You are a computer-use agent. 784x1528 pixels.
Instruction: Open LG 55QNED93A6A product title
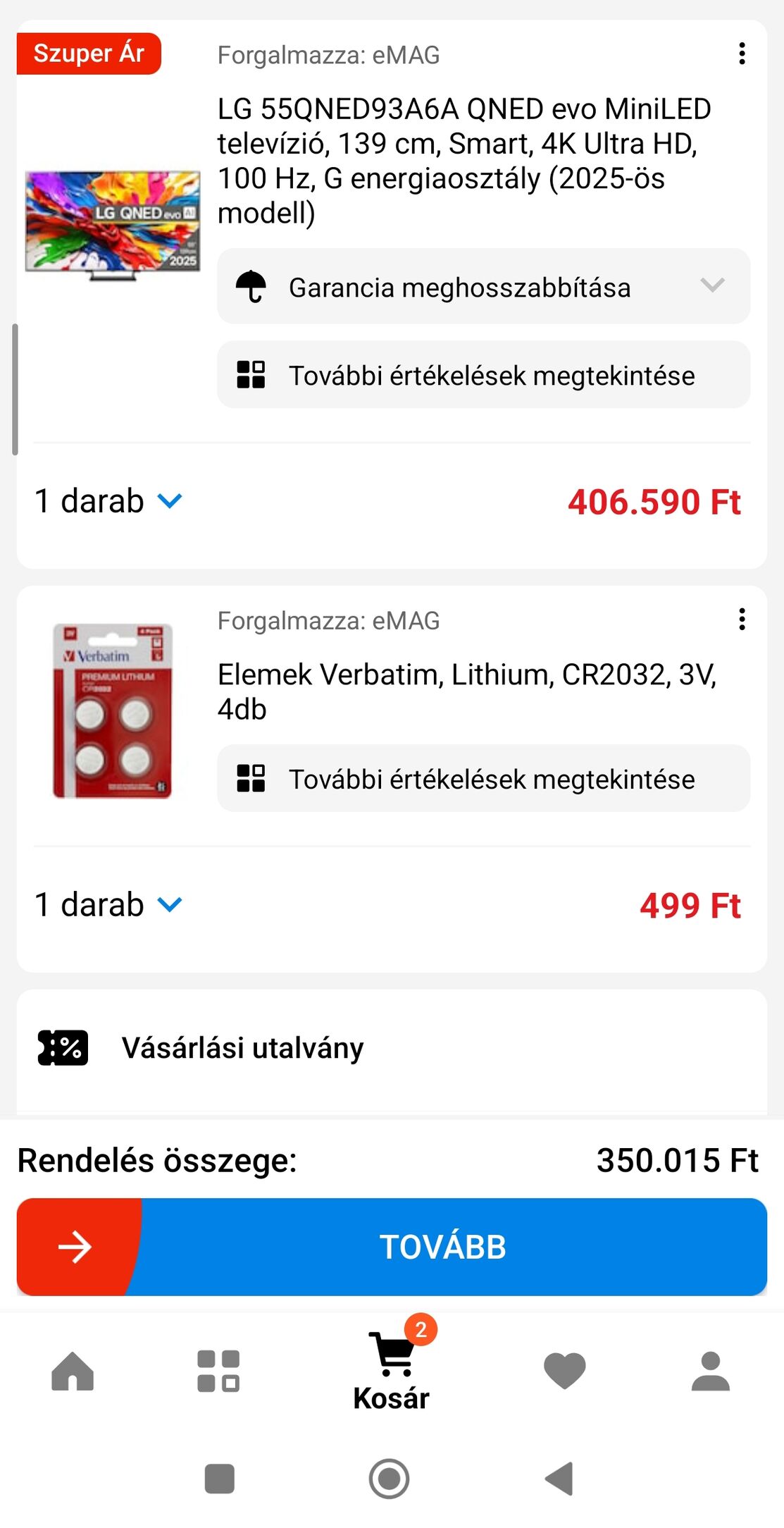click(465, 161)
